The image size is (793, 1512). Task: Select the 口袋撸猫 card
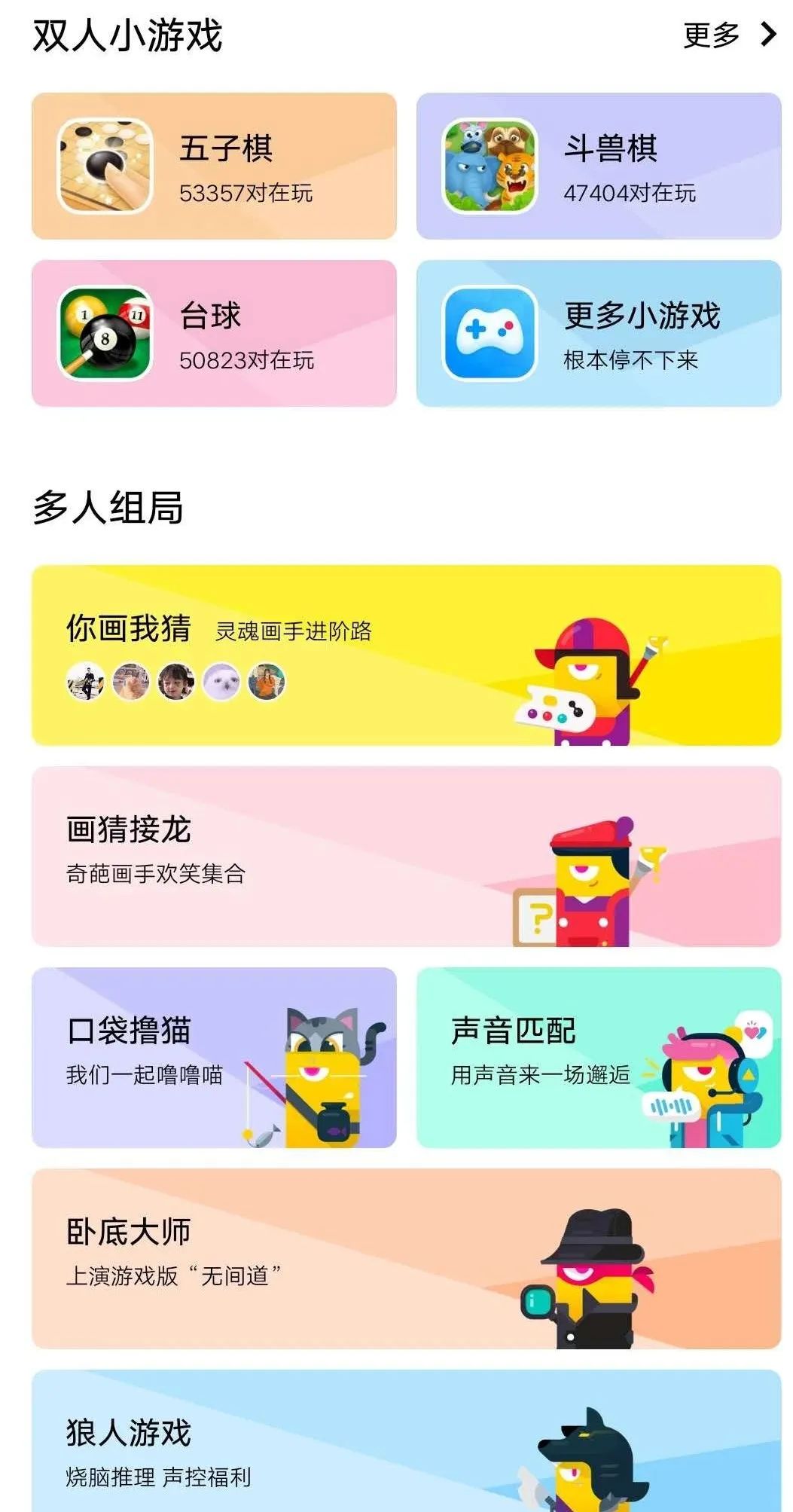(x=214, y=1058)
